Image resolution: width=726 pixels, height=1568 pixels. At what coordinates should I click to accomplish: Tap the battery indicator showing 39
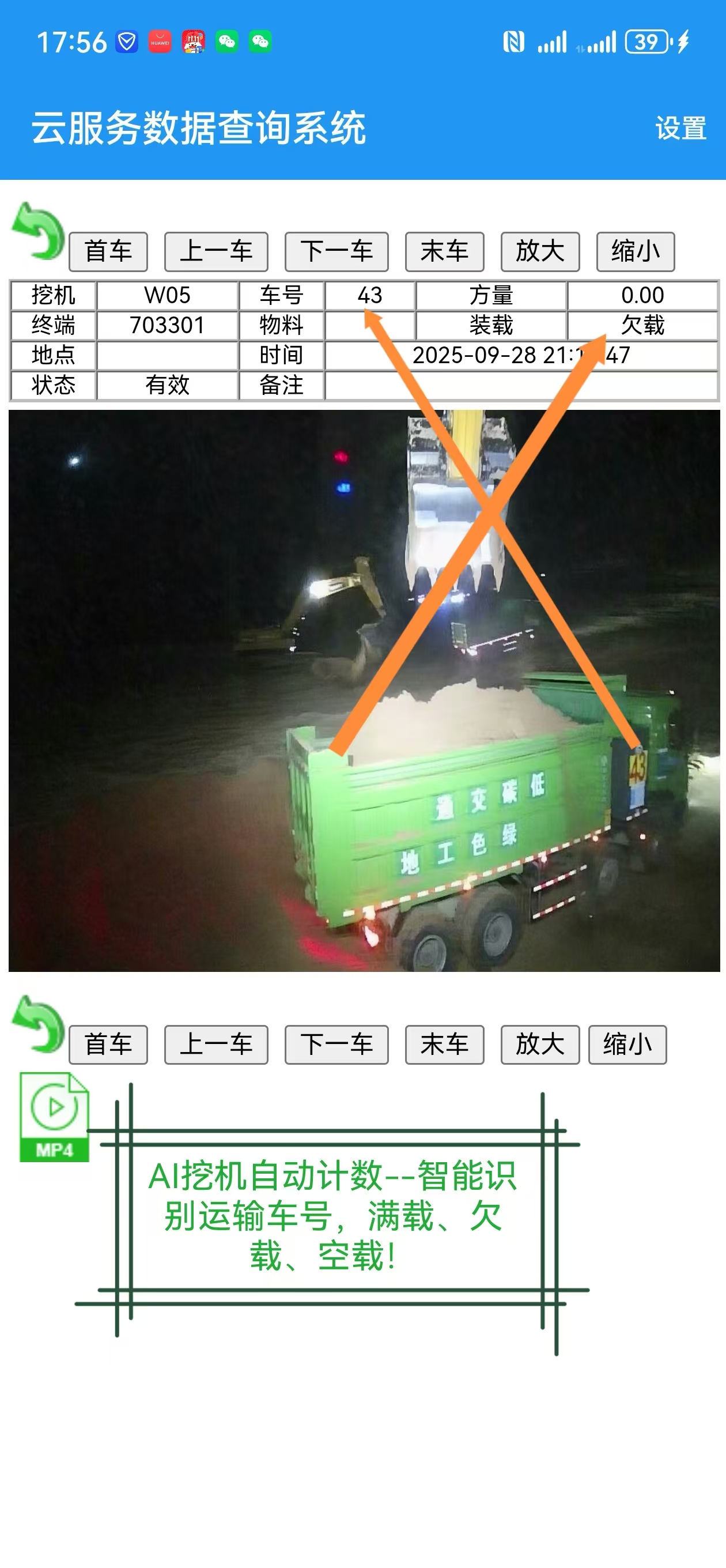[647, 40]
